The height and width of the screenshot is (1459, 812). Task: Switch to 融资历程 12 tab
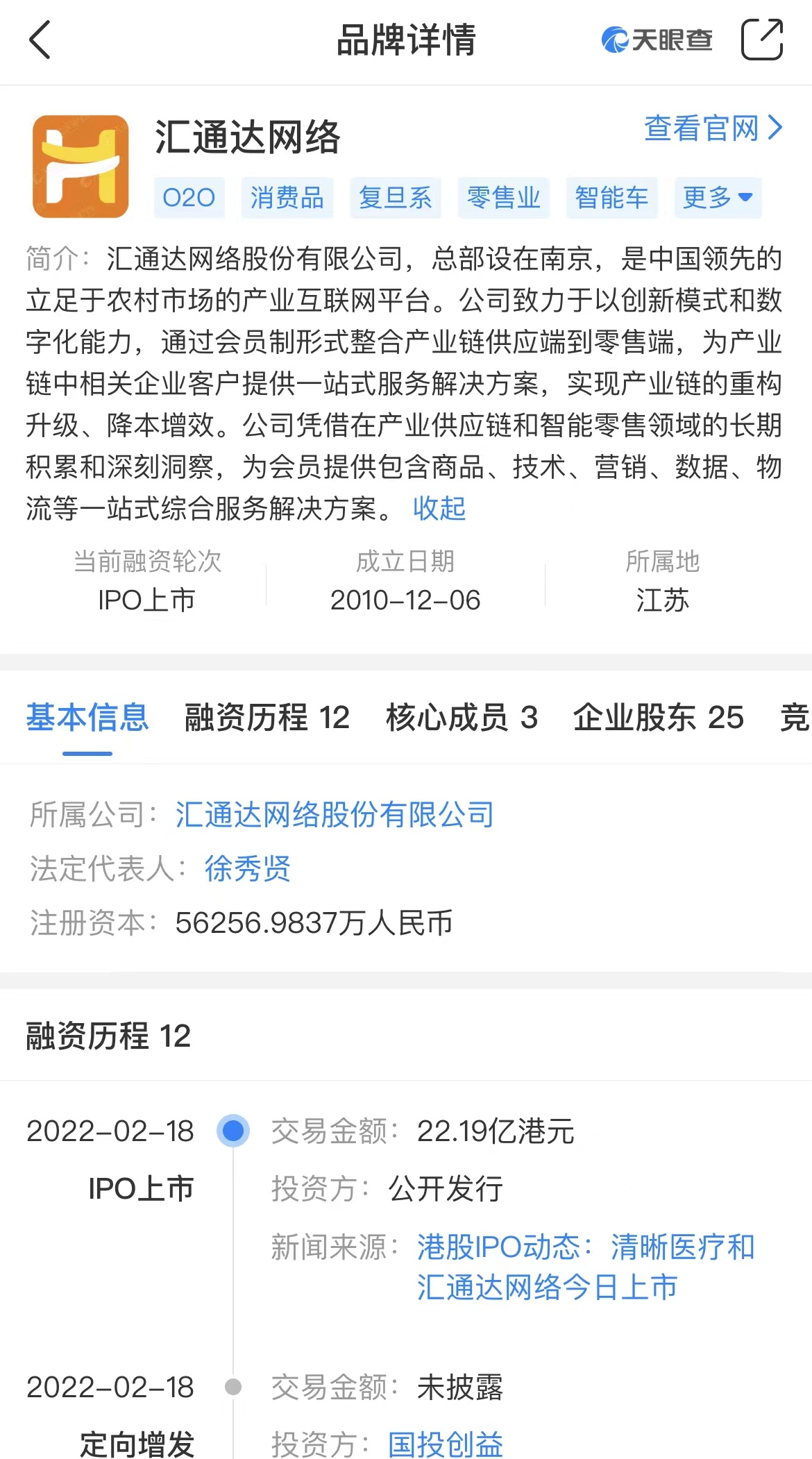point(267,718)
